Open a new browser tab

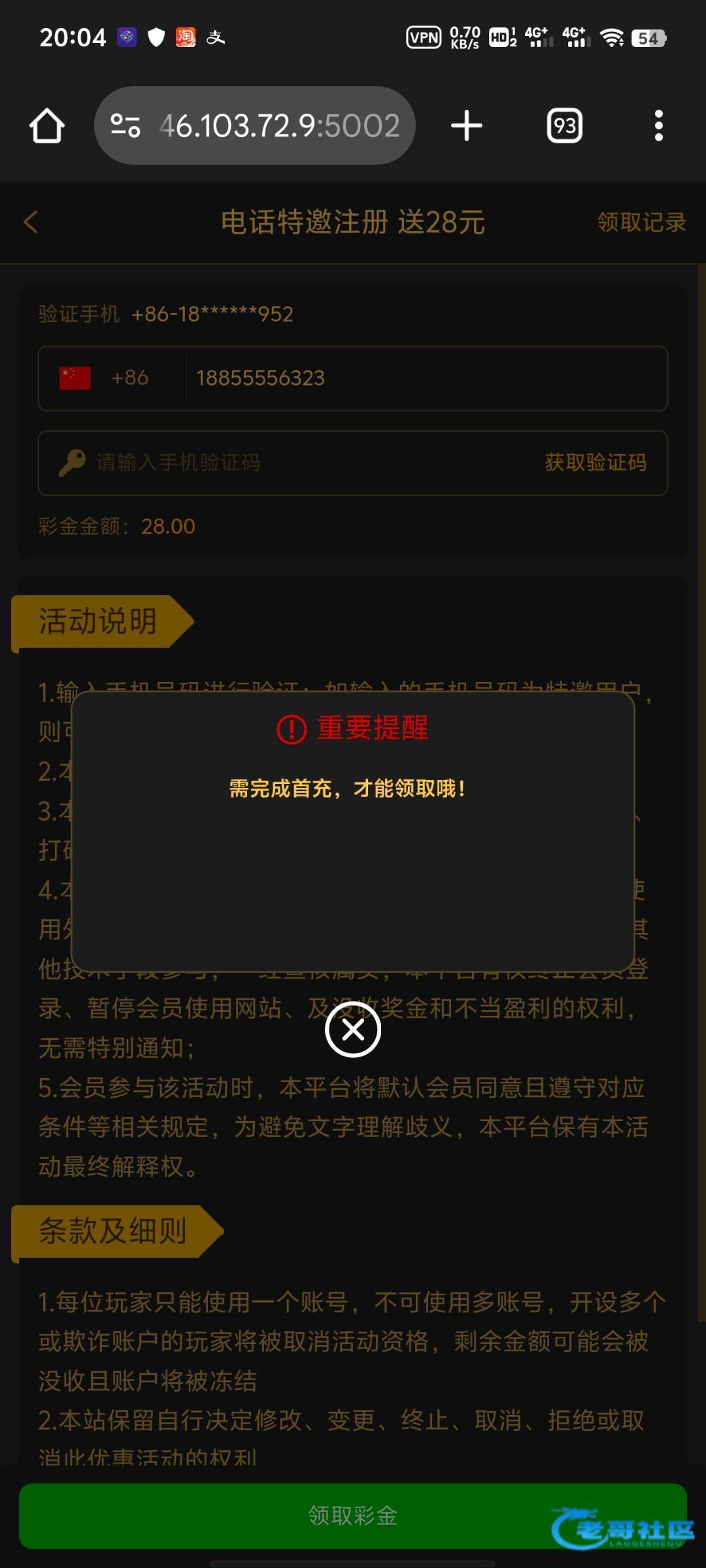coord(467,125)
